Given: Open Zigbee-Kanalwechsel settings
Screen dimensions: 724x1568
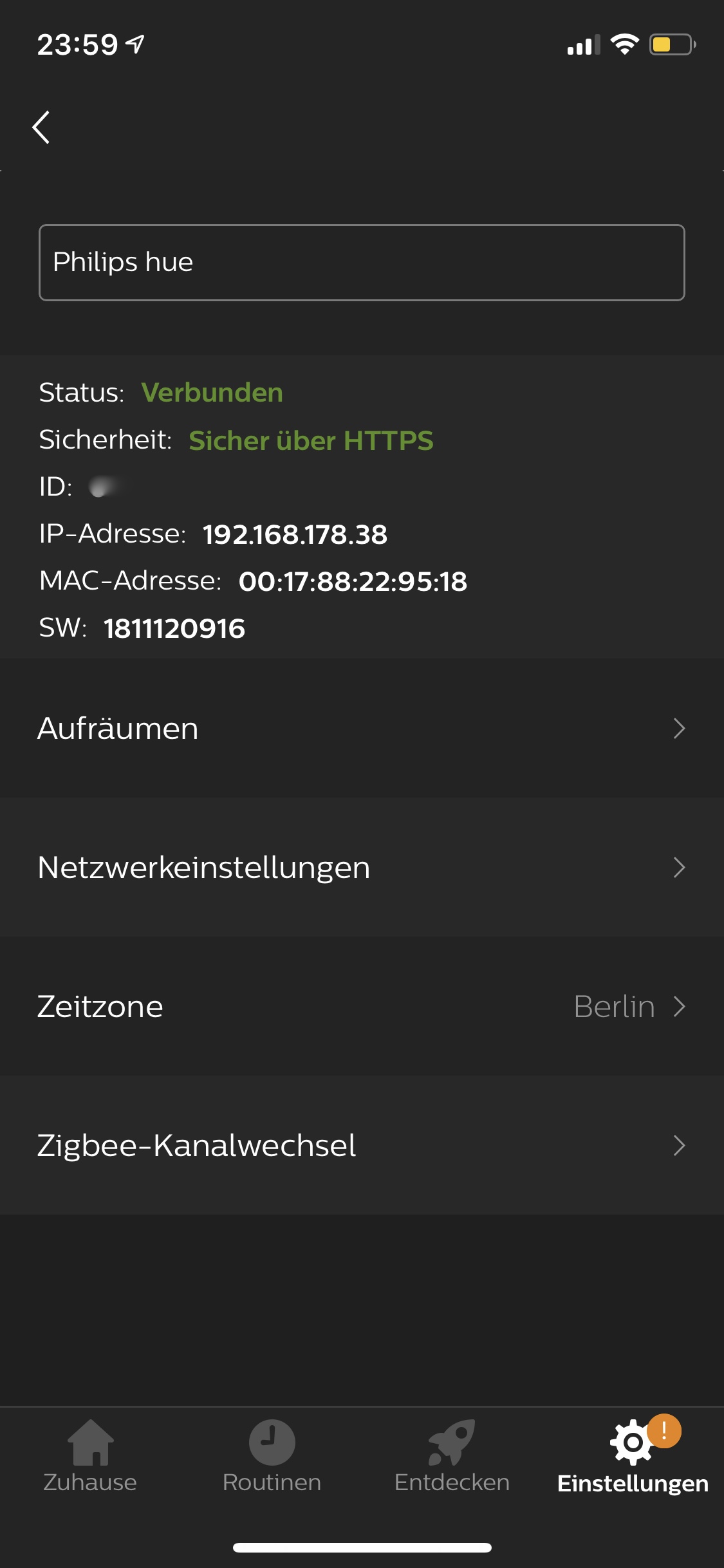Looking at the screenshot, I should 362,1145.
